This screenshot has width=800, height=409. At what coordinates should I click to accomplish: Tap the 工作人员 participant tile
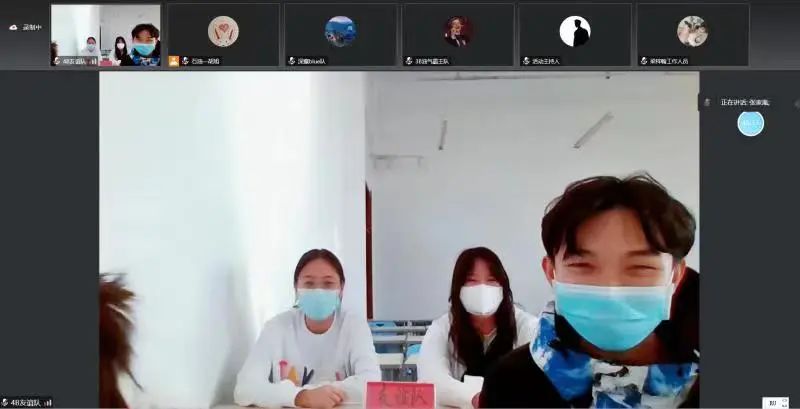pyautogui.click(x=692, y=34)
